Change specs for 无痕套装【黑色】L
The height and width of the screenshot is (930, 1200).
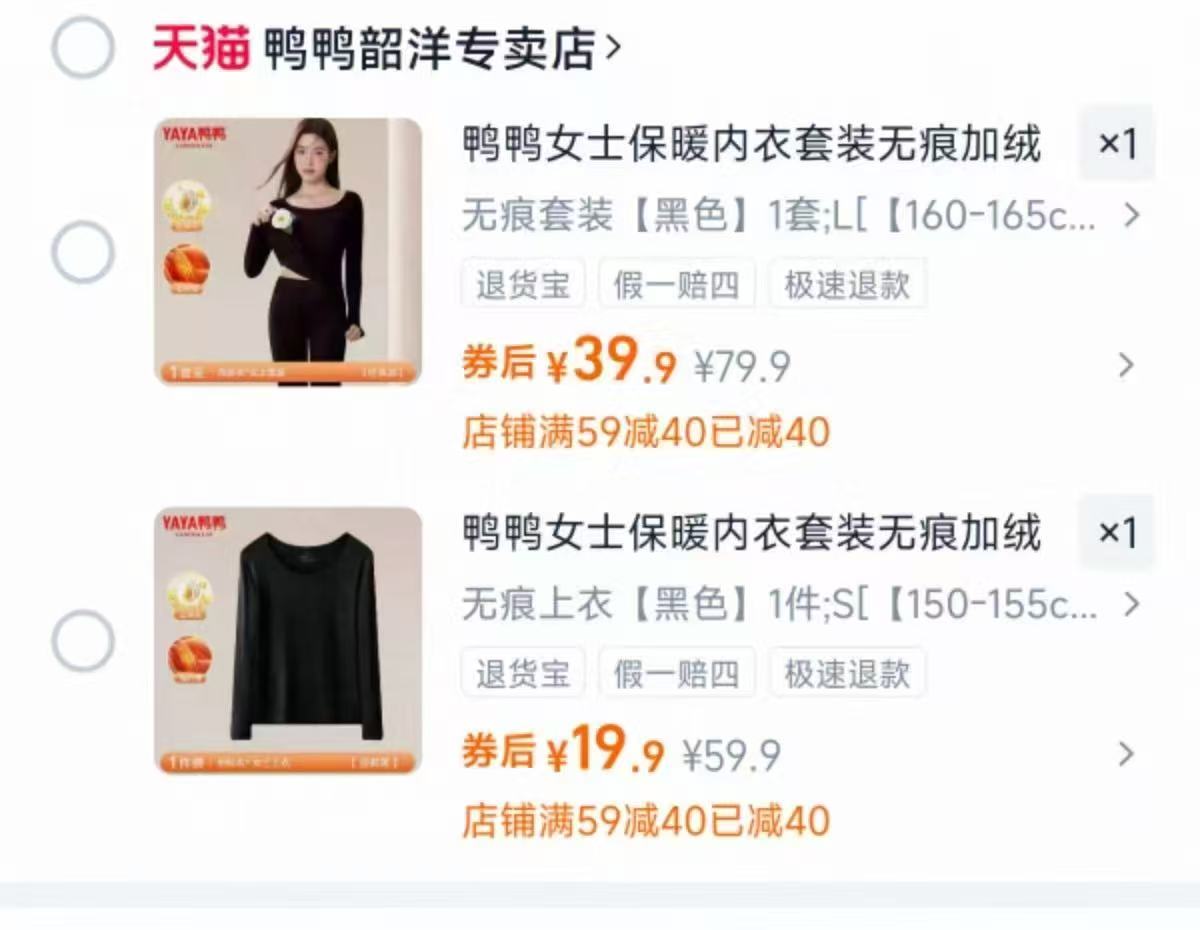tap(800, 215)
